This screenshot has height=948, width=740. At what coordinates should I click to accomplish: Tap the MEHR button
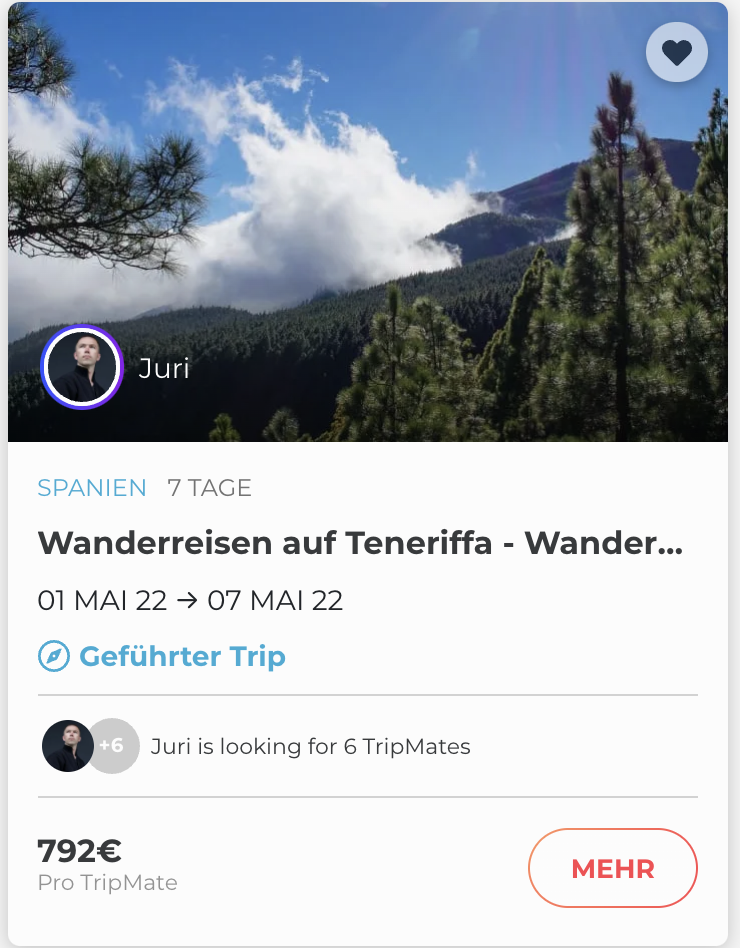point(612,868)
